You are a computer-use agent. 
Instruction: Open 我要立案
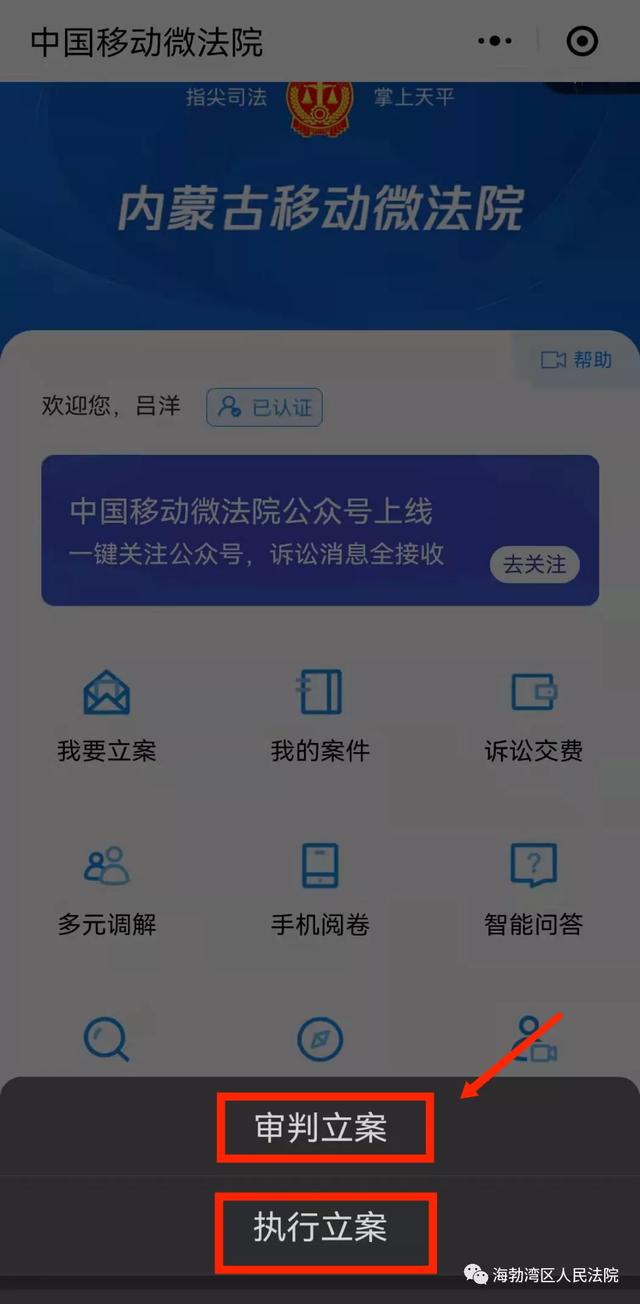(107, 716)
